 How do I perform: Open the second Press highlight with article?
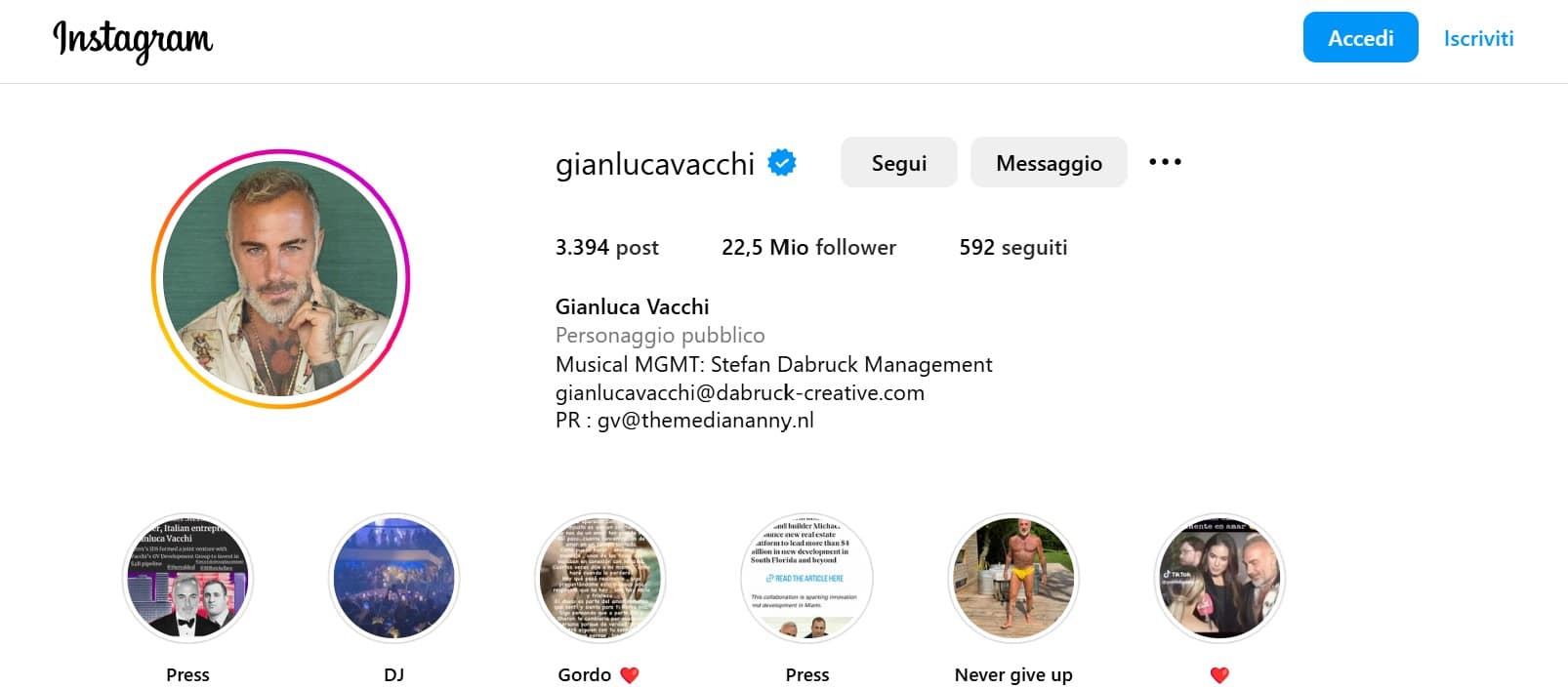806,579
